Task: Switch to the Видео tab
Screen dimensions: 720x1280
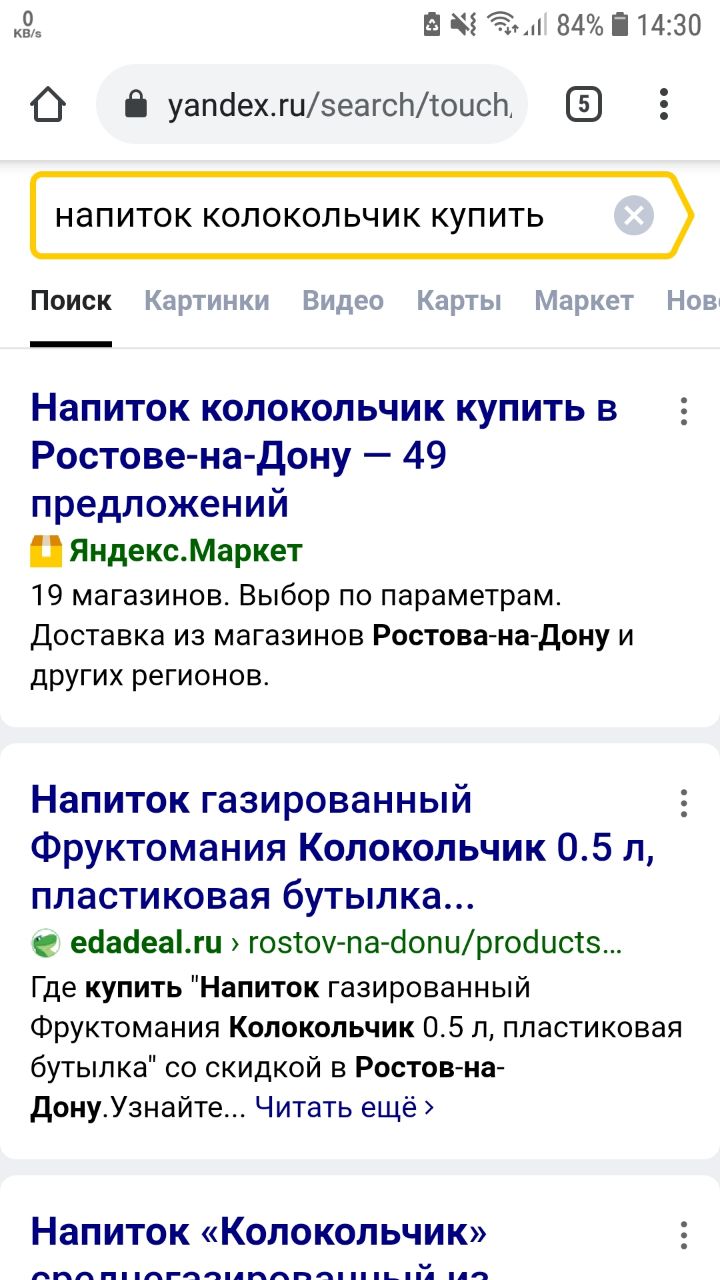Action: click(x=343, y=301)
